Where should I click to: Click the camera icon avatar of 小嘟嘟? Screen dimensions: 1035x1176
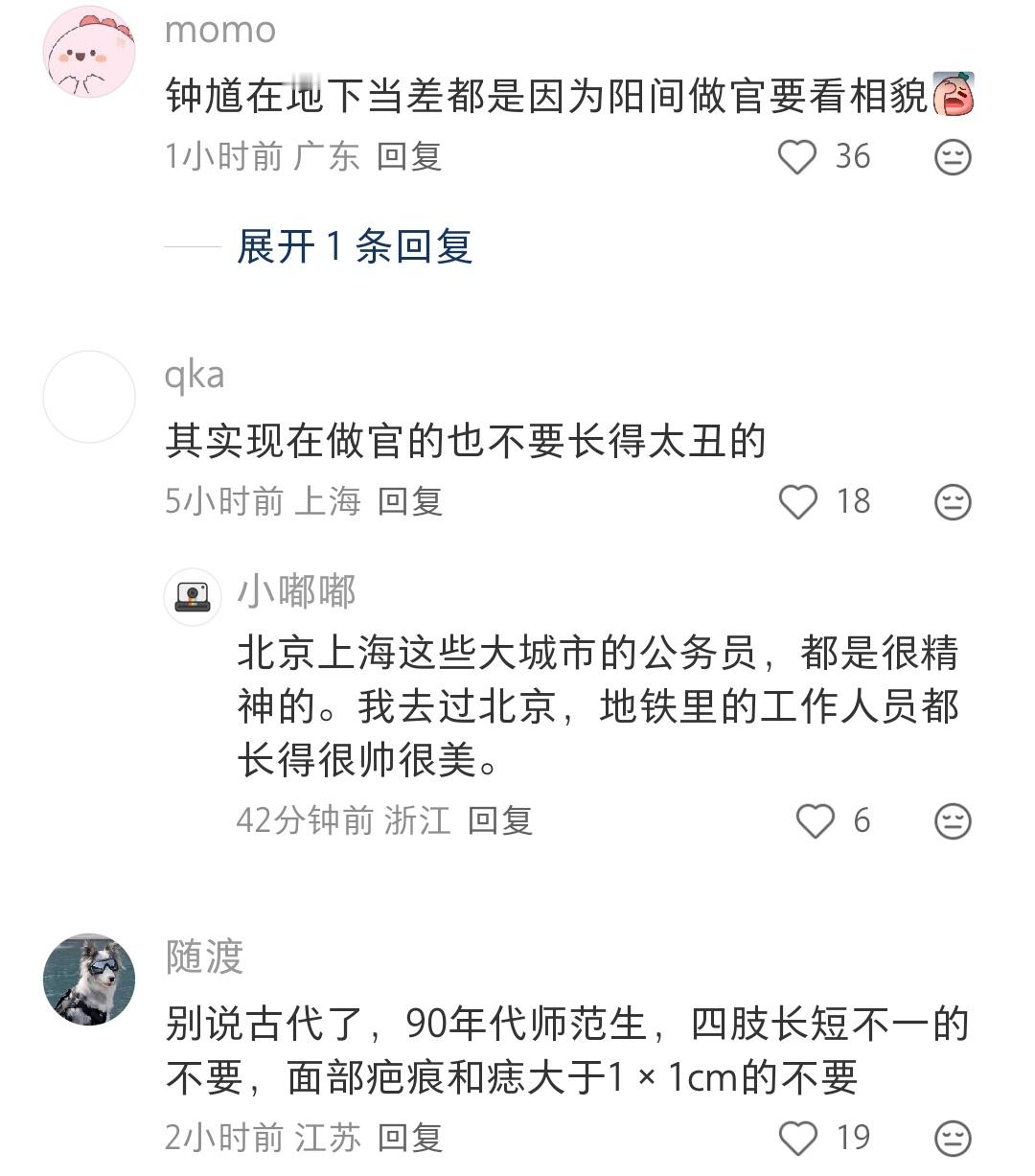pos(193,593)
